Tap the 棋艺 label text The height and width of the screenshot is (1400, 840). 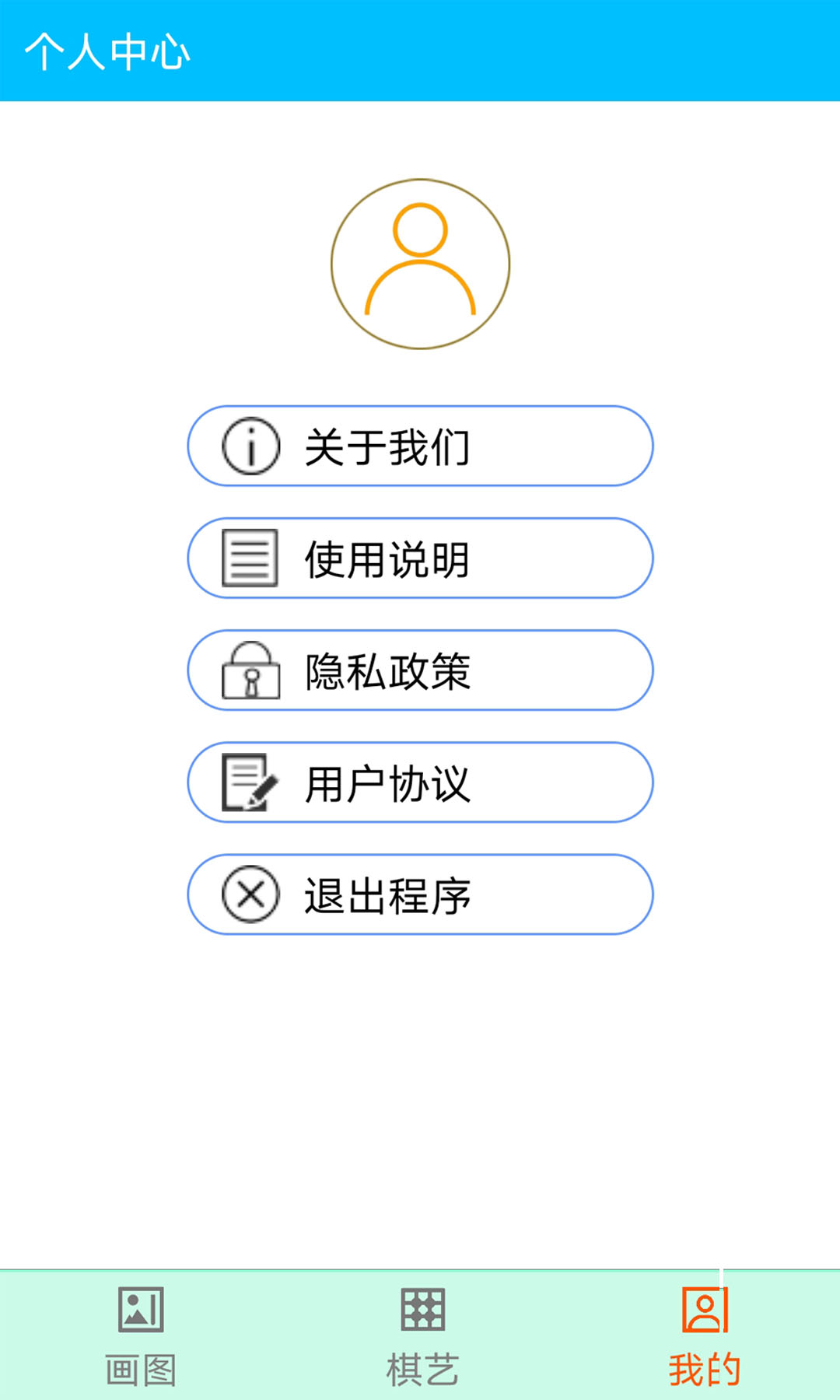420,1366
